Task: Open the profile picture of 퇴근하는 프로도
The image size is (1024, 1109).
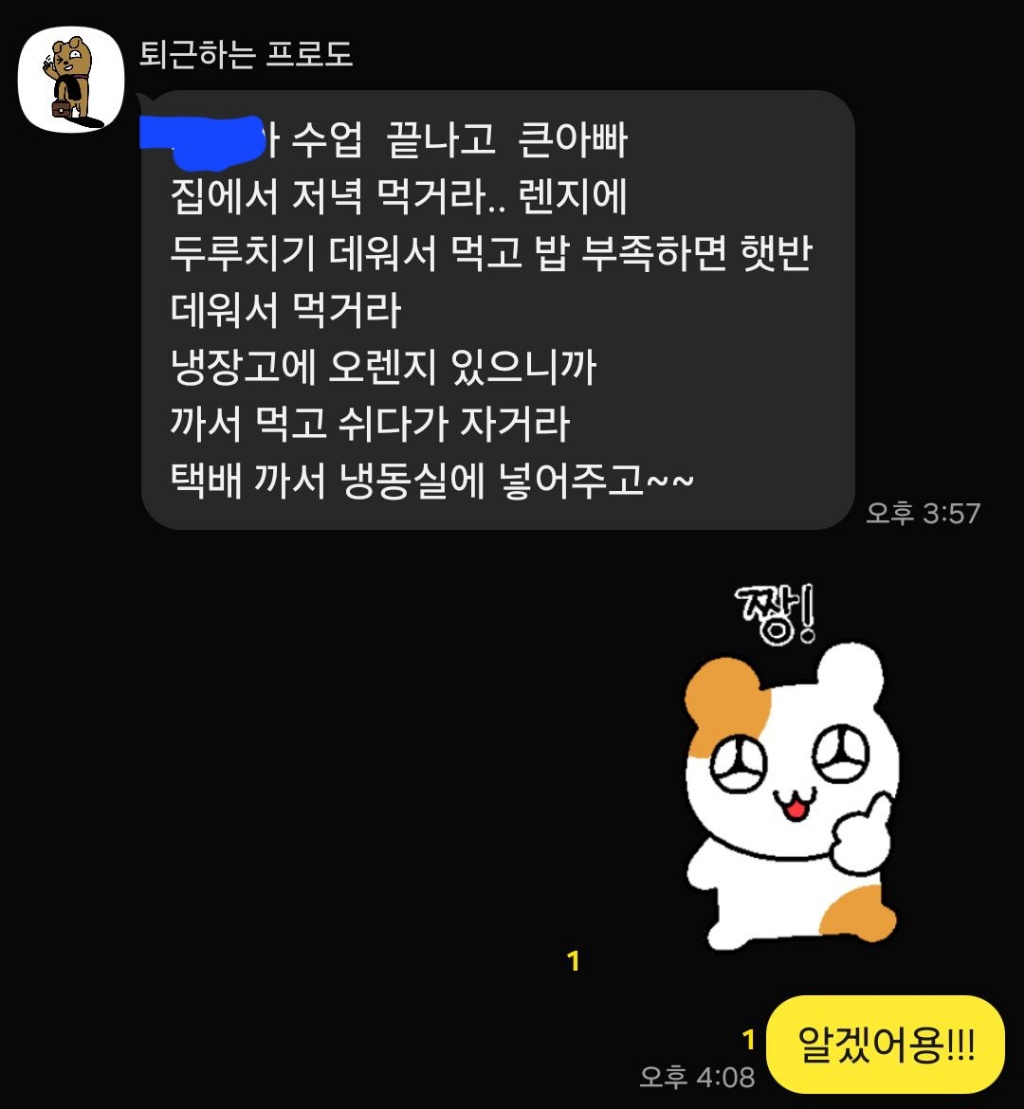Action: click(x=71, y=80)
